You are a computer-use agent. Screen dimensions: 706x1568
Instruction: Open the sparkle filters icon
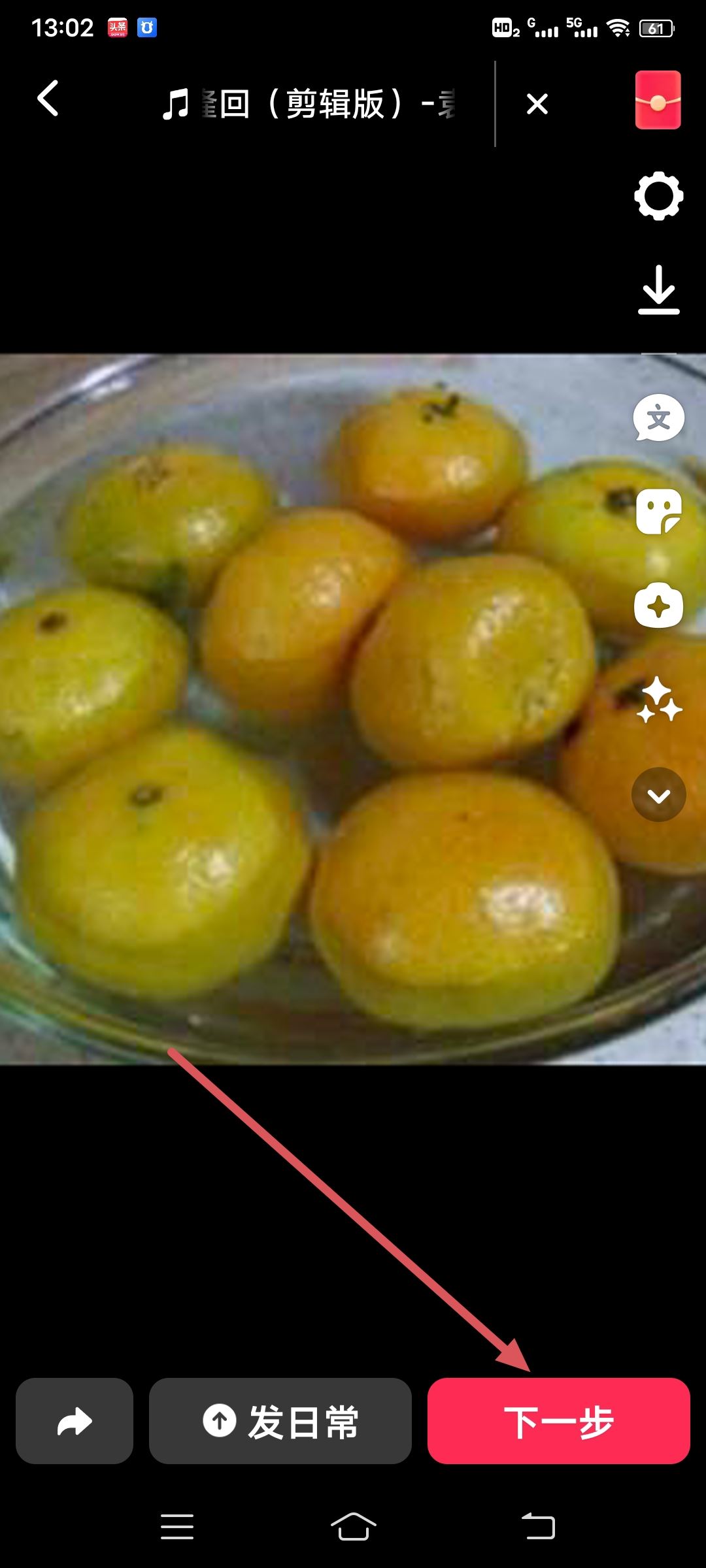point(658,700)
